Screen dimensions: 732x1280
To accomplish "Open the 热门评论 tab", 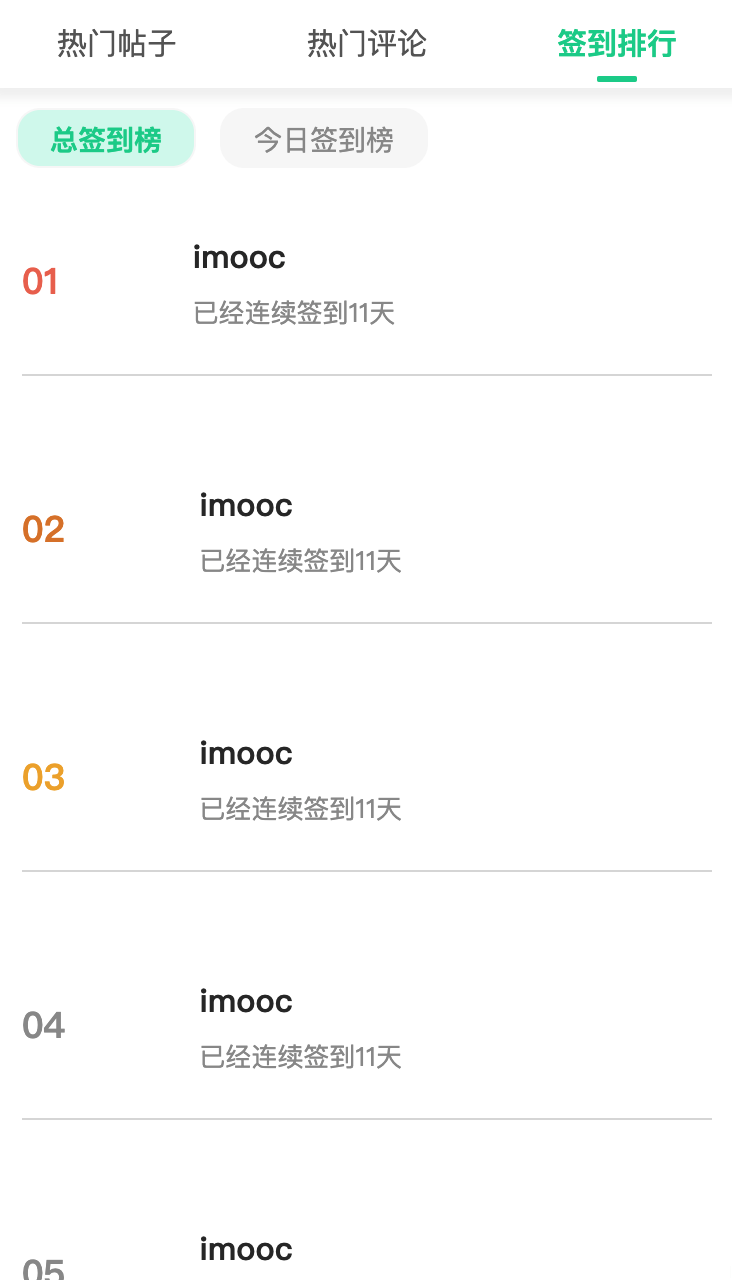I will pos(367,44).
